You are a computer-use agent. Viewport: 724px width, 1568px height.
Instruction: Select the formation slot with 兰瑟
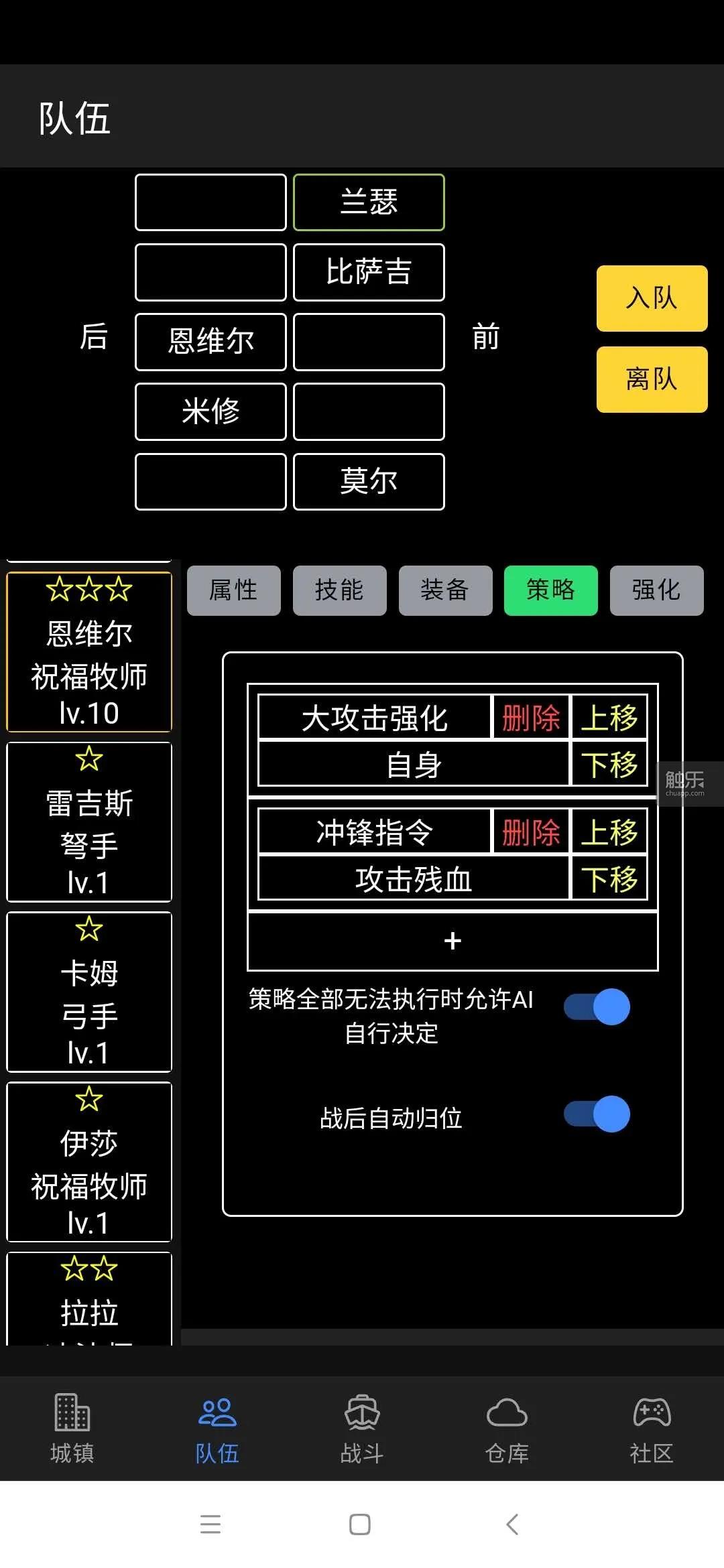(369, 202)
